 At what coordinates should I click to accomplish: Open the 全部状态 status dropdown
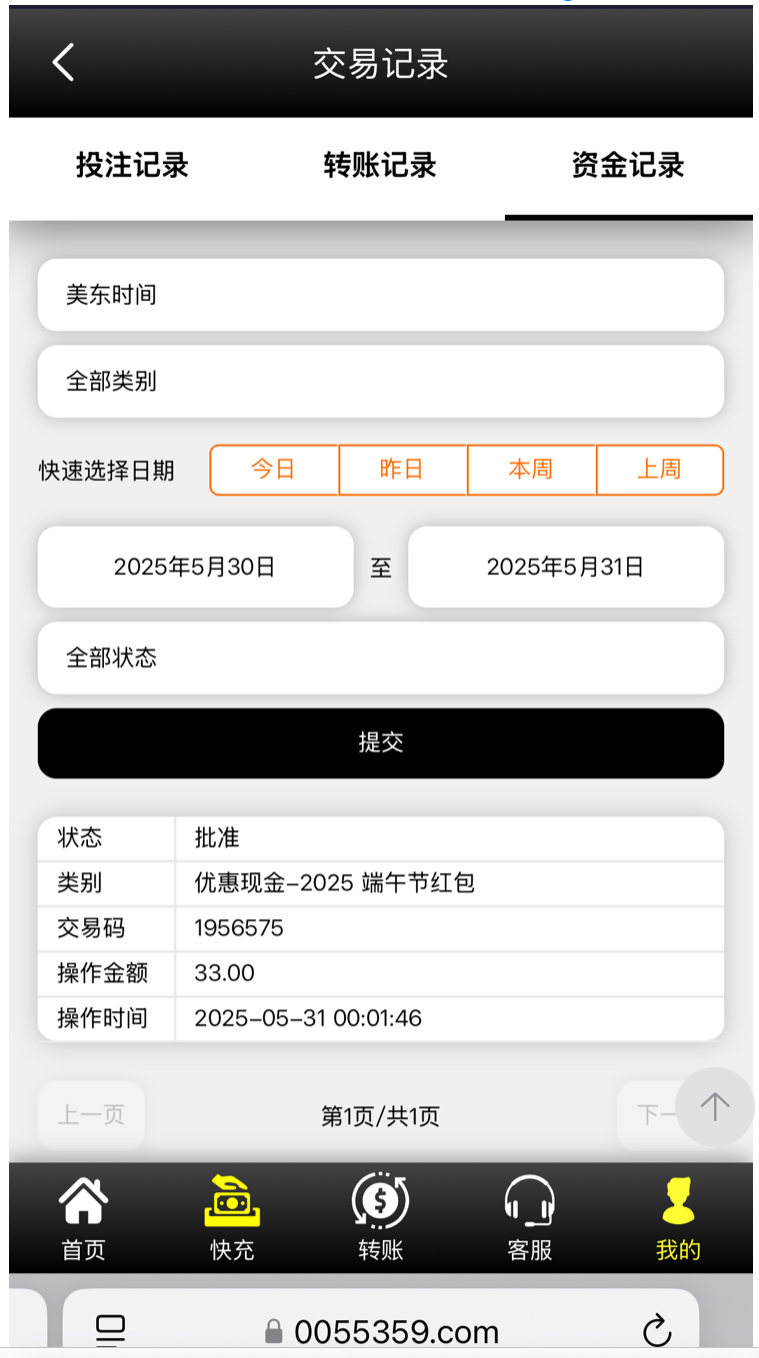[x=380, y=657]
